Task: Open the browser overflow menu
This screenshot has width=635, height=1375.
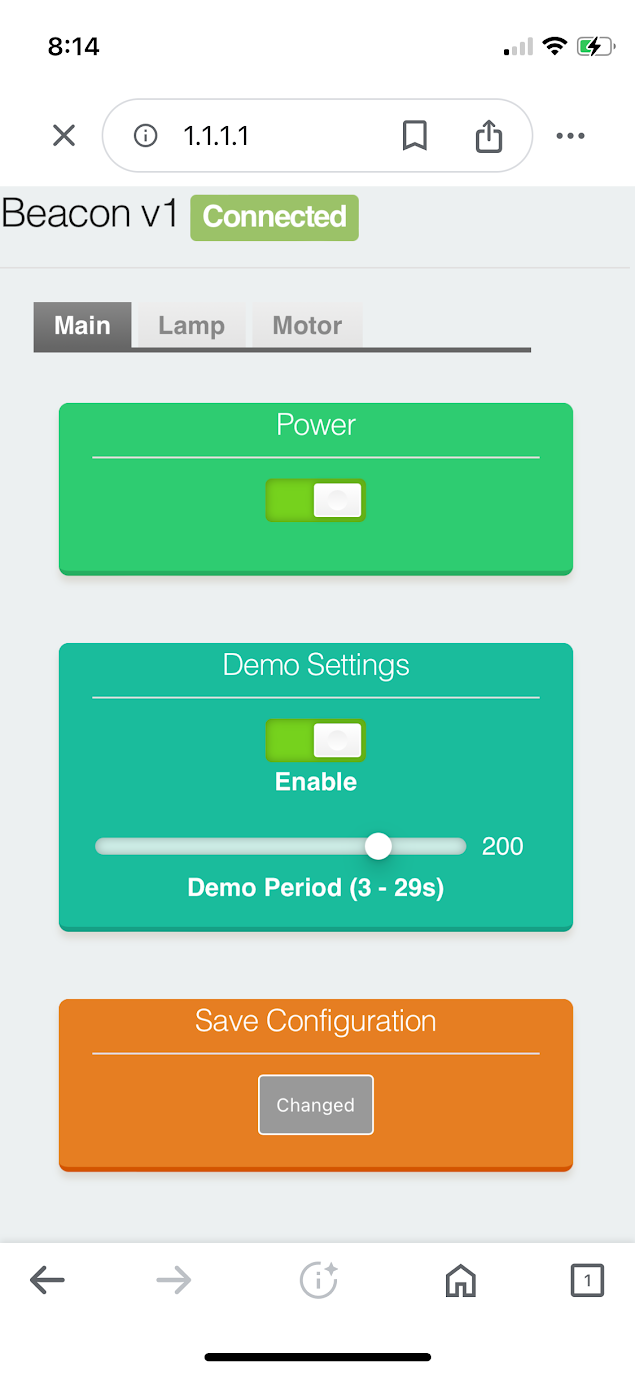Action: coord(570,136)
